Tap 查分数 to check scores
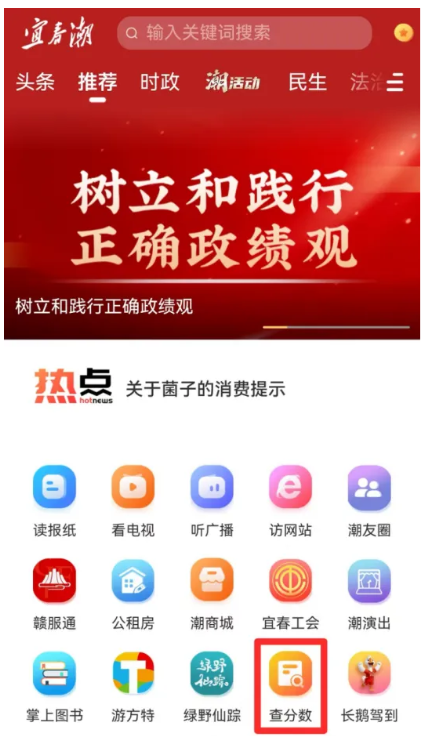The height and width of the screenshot is (751, 440). pos(290,687)
